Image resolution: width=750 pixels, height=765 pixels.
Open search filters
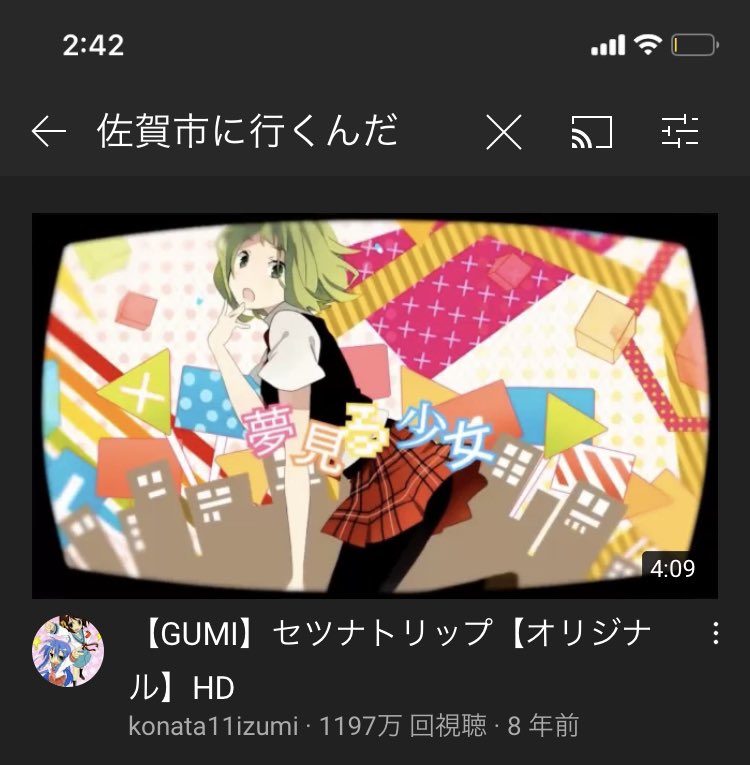(681, 131)
